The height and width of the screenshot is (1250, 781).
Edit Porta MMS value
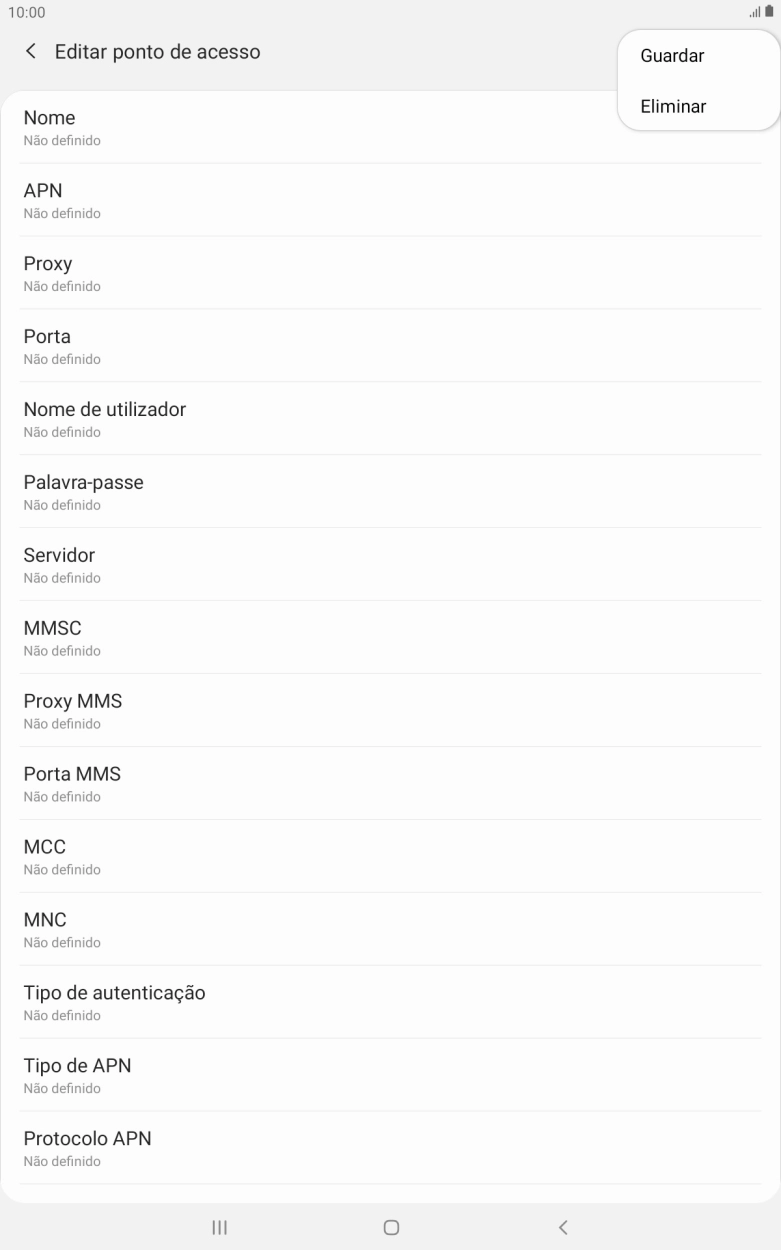(x=390, y=784)
